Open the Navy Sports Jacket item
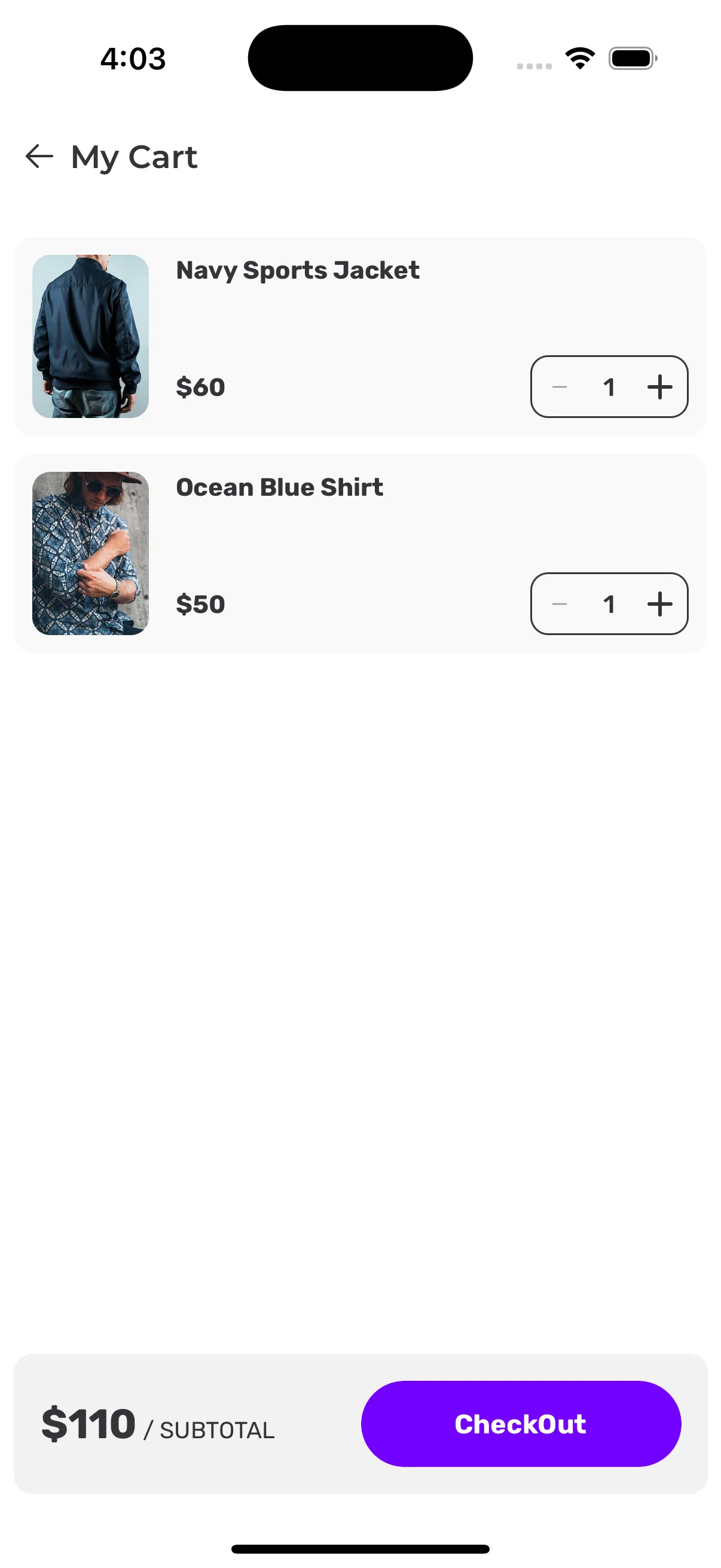Screen dimensions: 721x1568 298,271
